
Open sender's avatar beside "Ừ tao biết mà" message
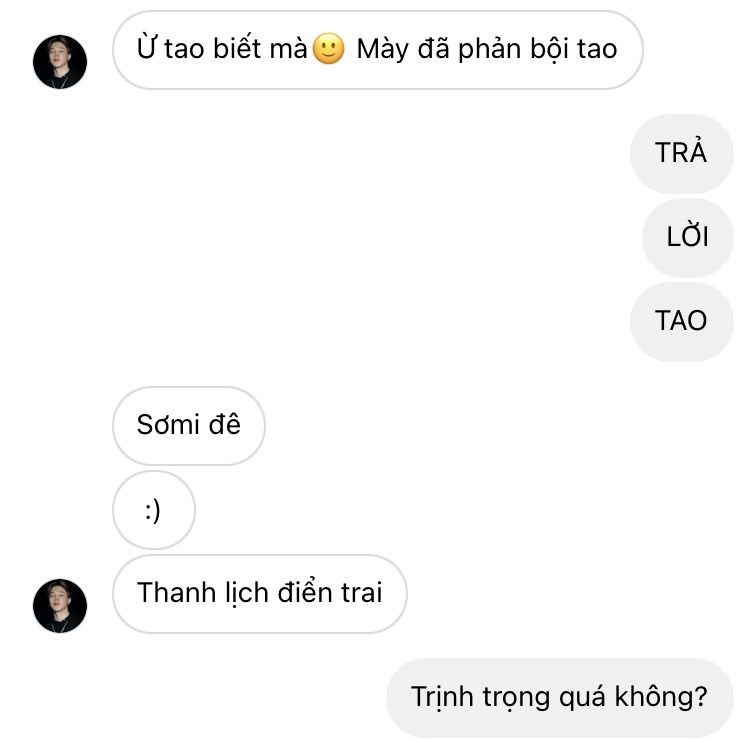pyautogui.click(x=60, y=62)
